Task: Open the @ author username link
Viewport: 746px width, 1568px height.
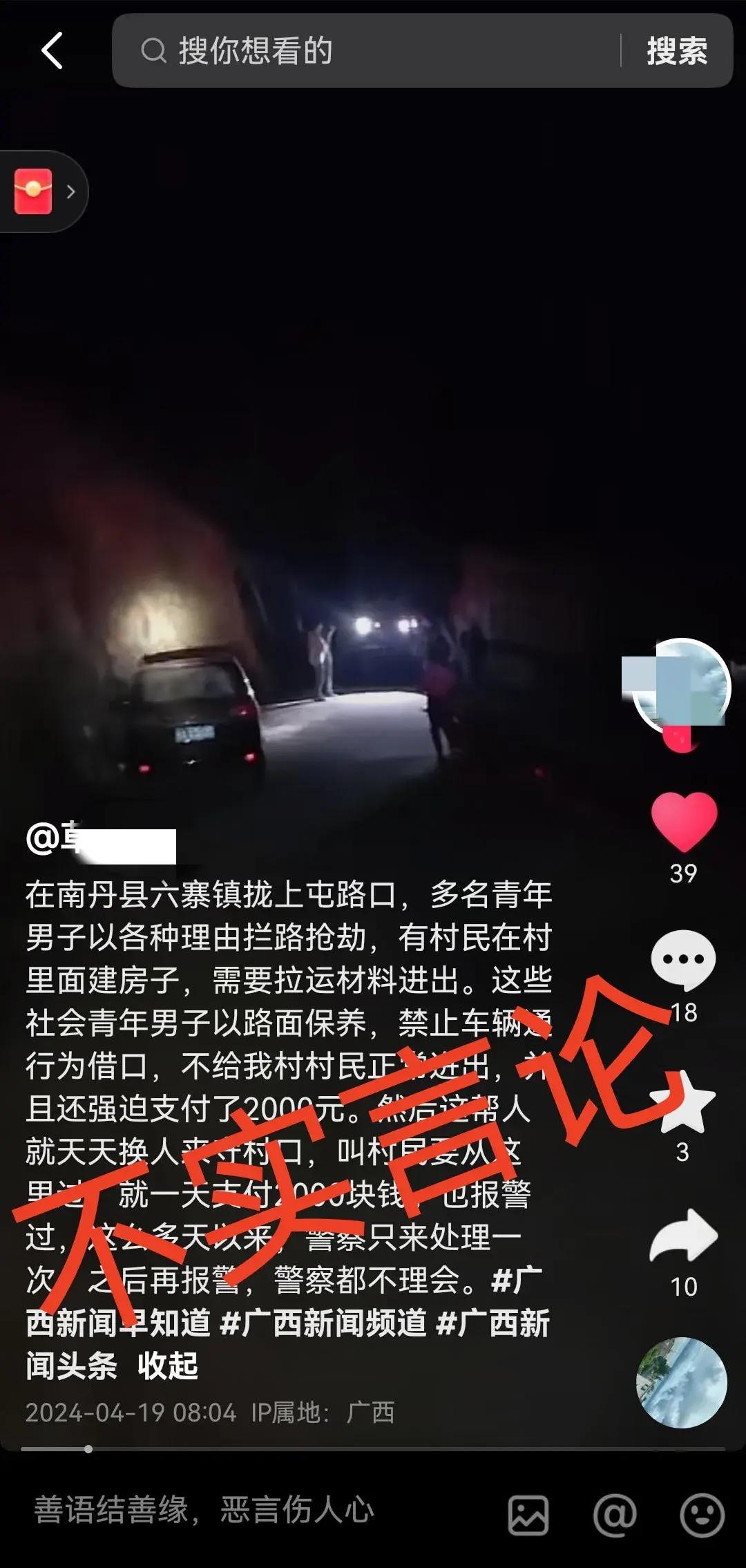Action: click(x=100, y=840)
